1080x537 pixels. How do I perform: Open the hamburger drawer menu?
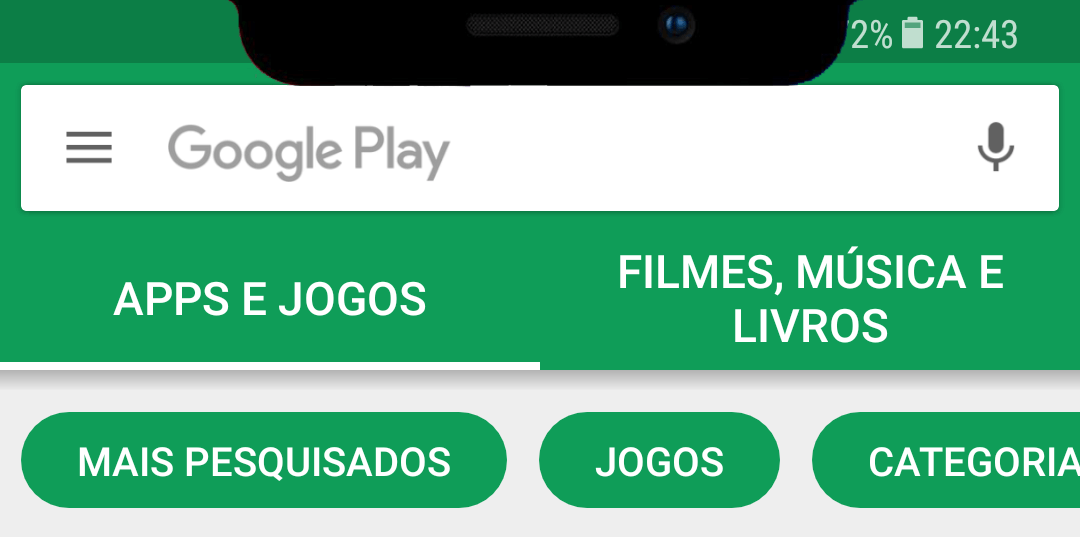pyautogui.click(x=89, y=149)
